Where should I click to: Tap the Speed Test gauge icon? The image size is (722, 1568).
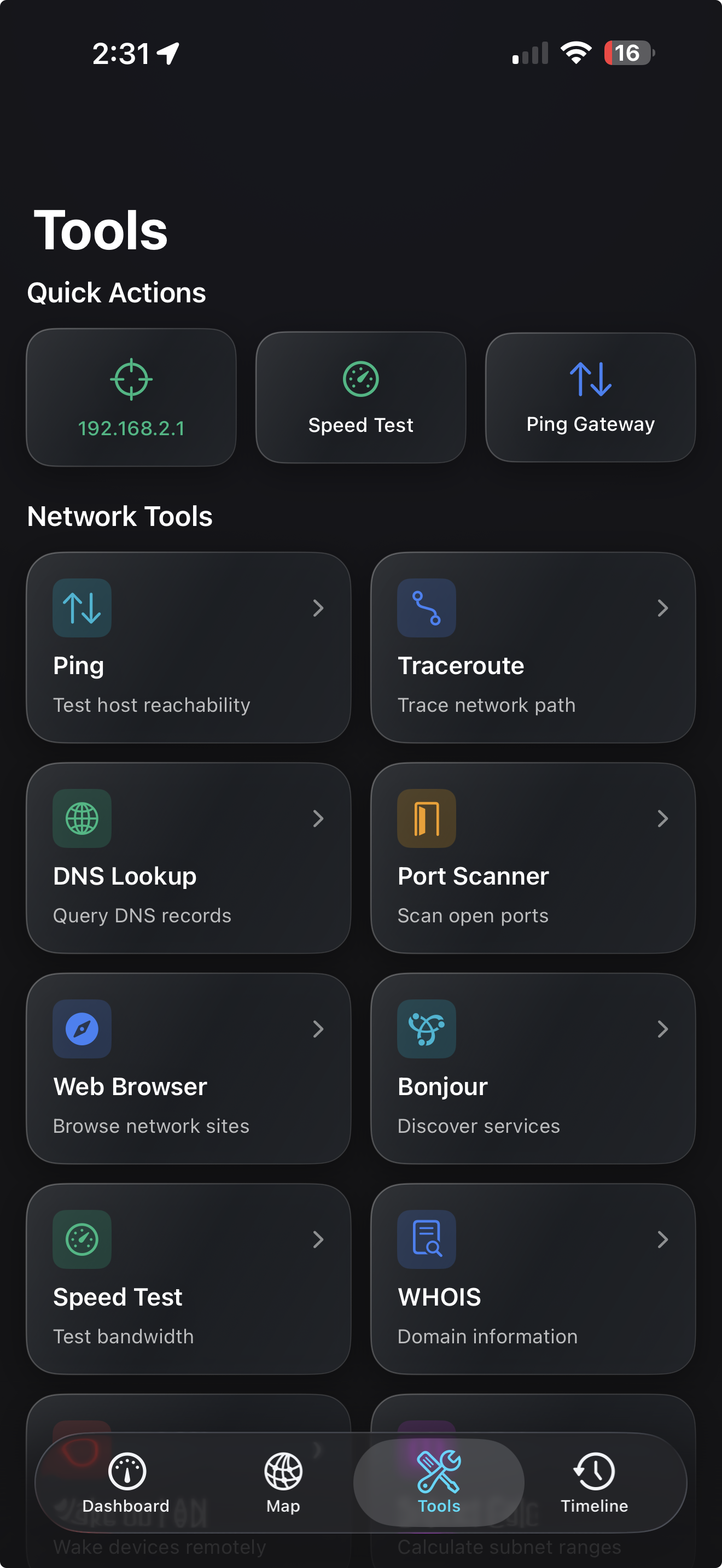(81, 1239)
